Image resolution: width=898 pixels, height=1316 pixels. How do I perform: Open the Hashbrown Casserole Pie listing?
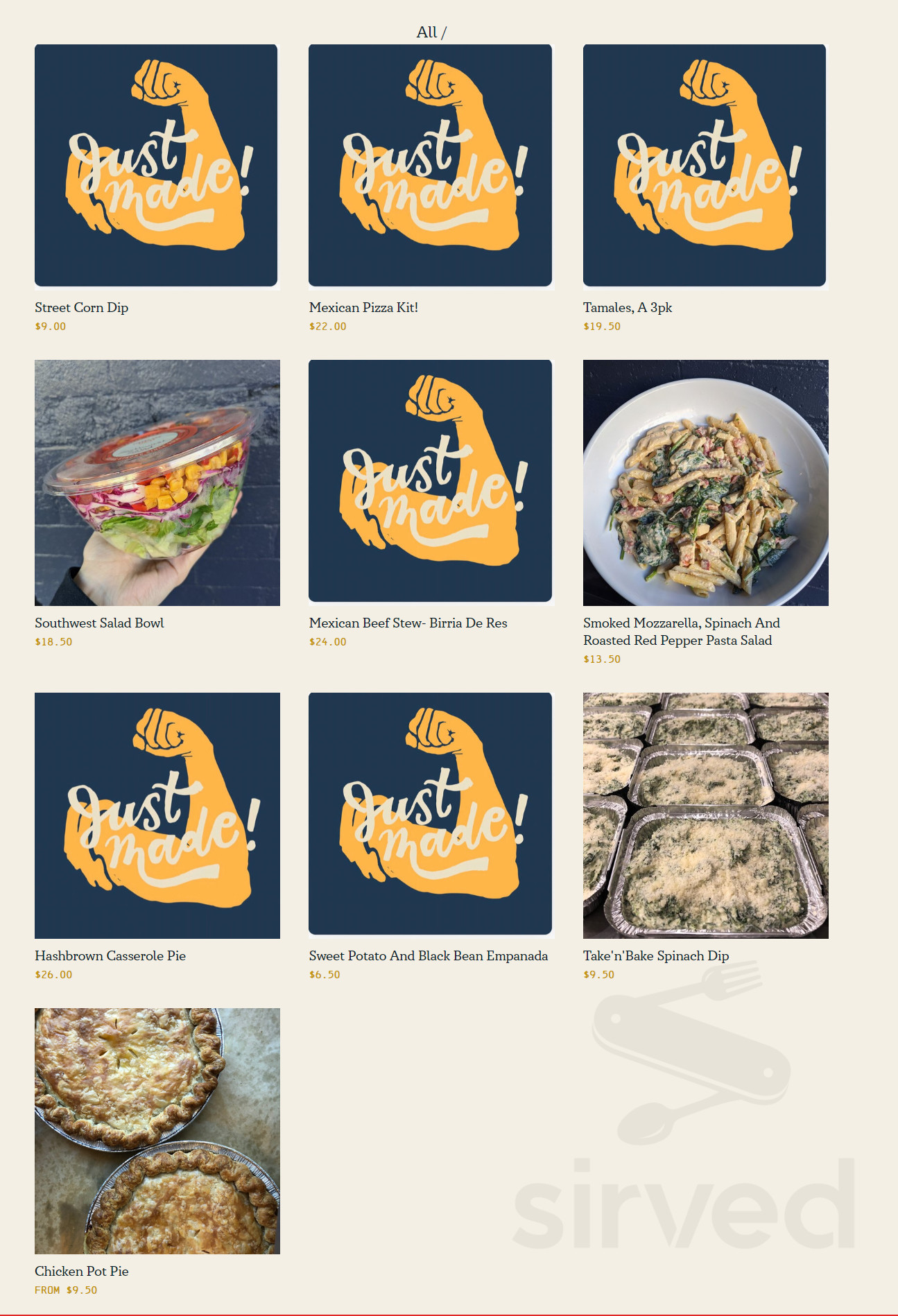click(110, 955)
